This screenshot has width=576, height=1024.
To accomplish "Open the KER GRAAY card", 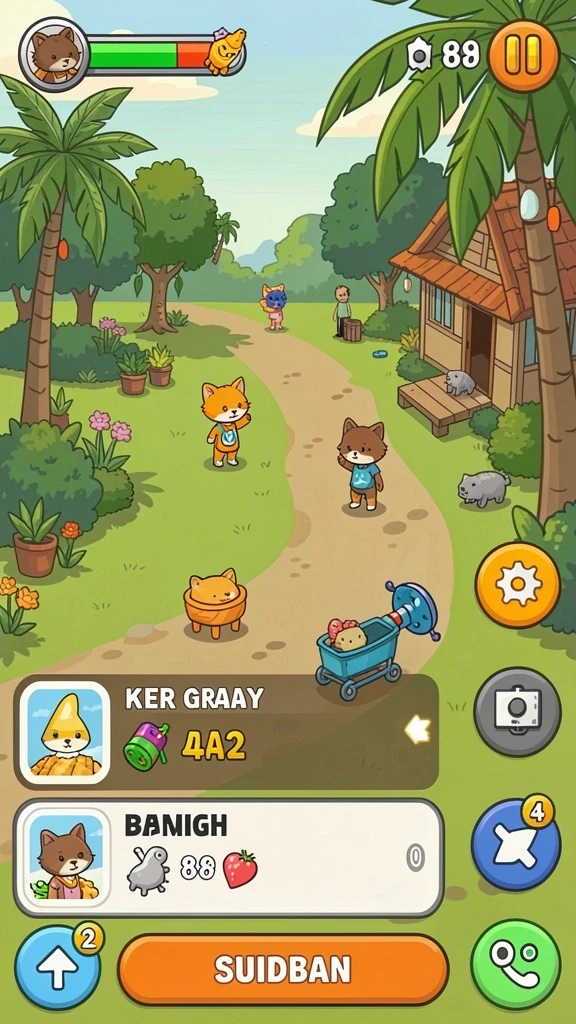I will (226, 731).
